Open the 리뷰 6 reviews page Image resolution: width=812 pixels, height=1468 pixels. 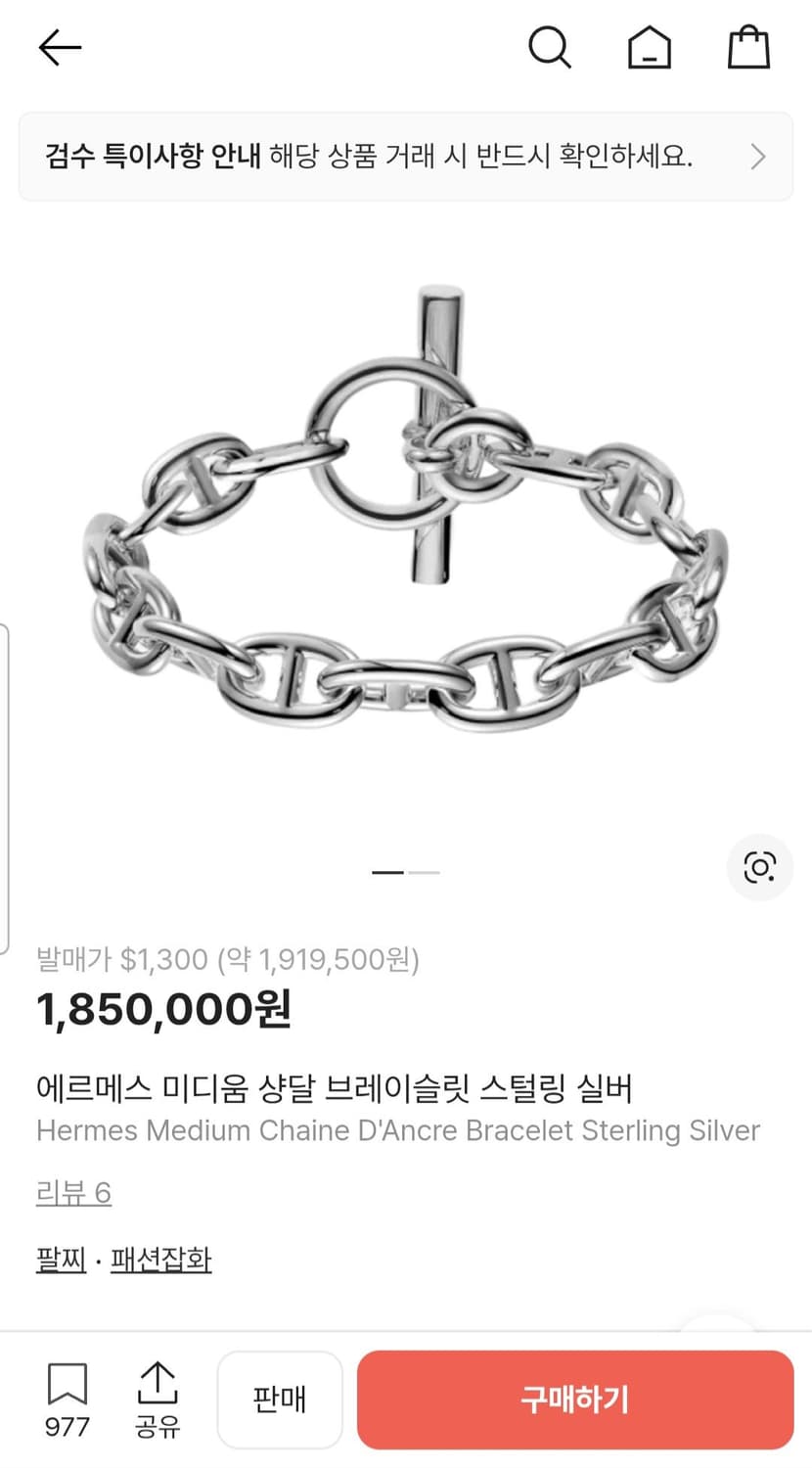(73, 1192)
